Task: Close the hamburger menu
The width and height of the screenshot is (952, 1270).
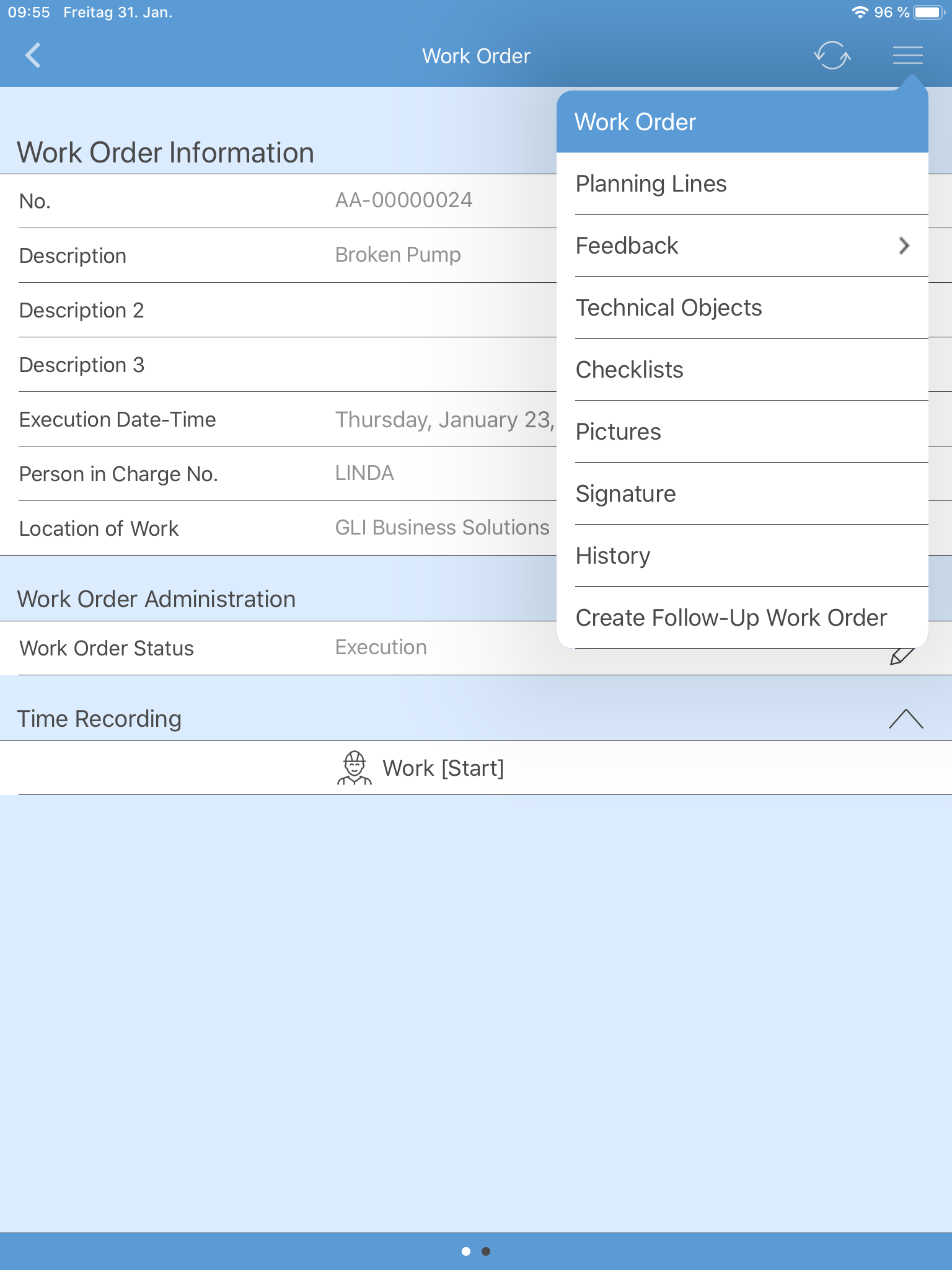Action: pyautogui.click(x=907, y=56)
